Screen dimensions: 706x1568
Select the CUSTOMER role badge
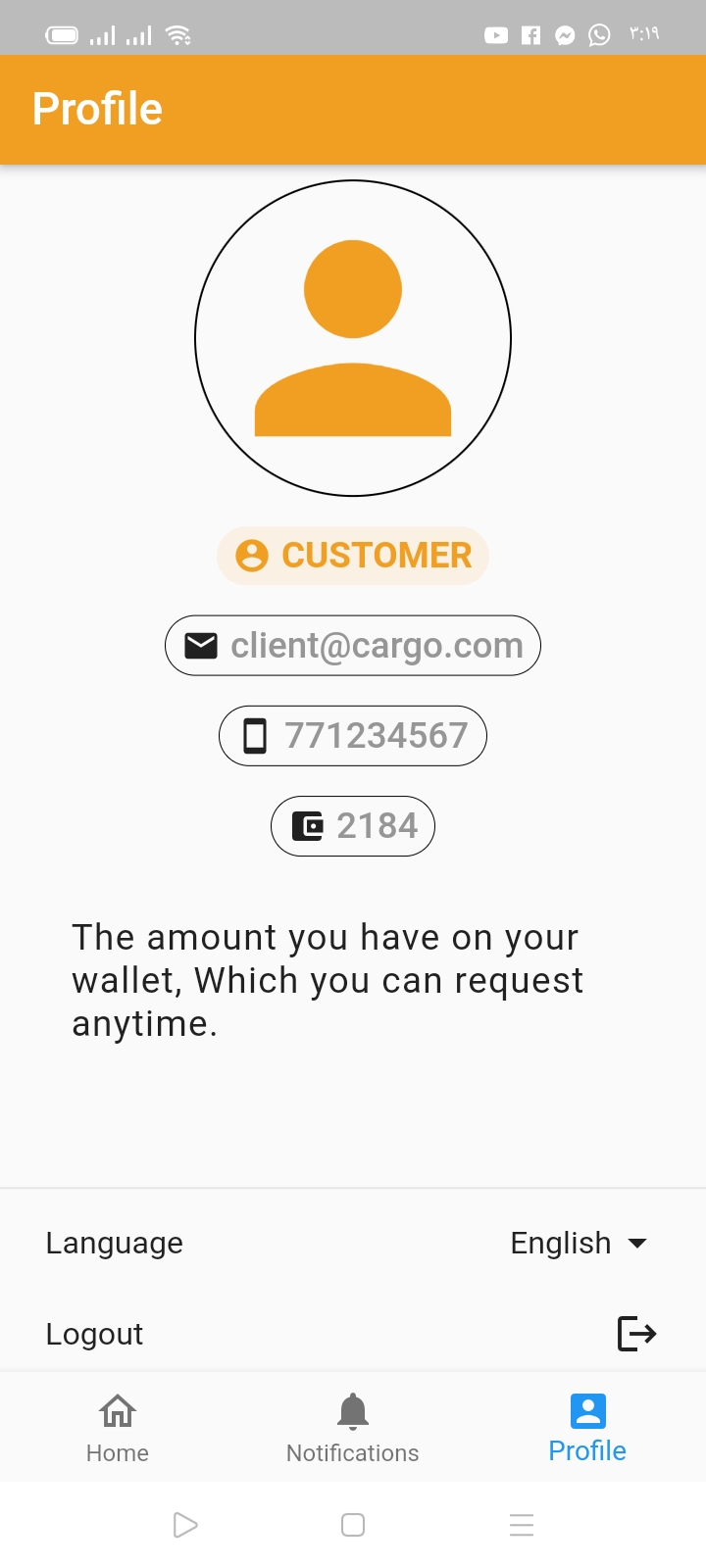[352, 556]
